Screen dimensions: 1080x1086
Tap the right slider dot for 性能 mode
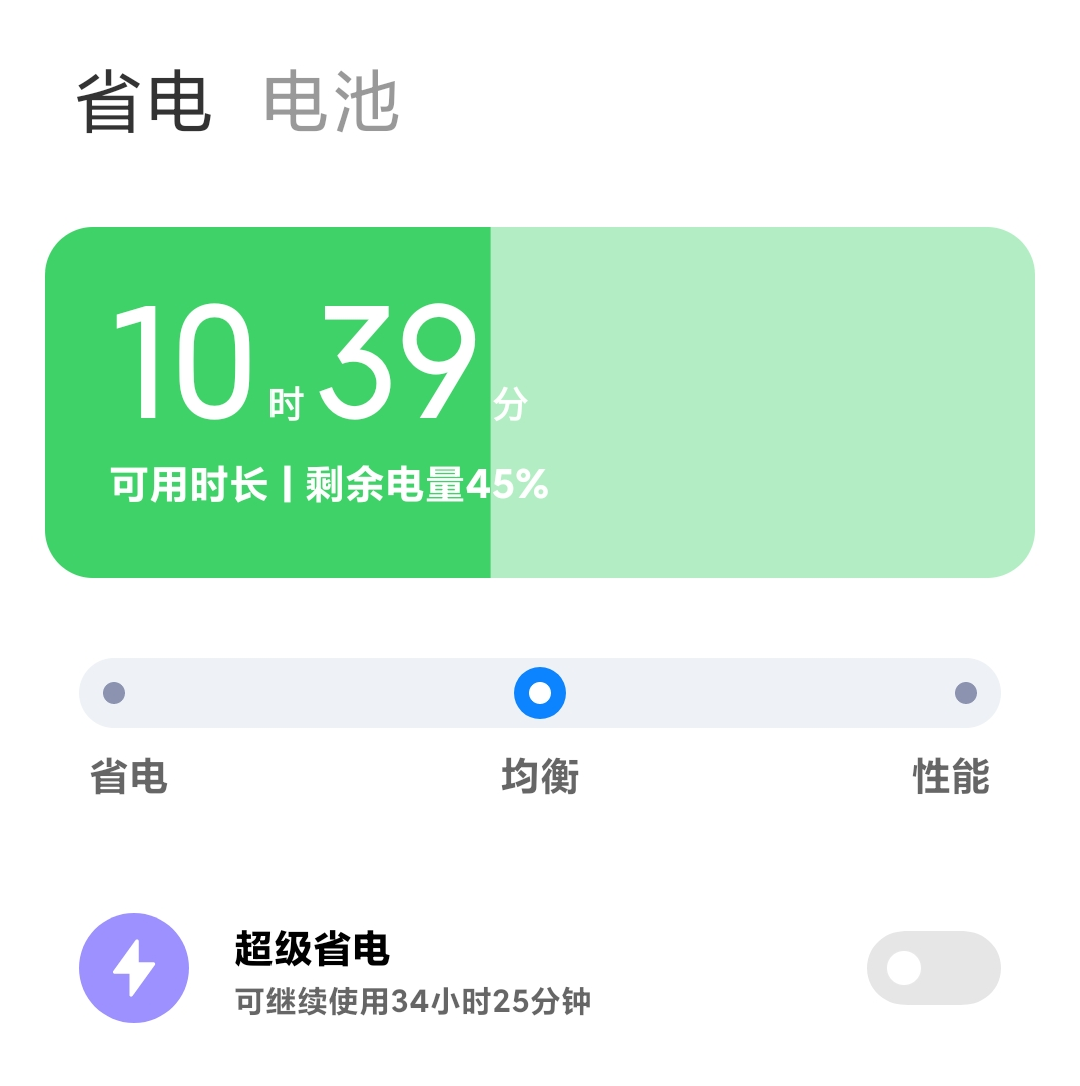point(965,692)
